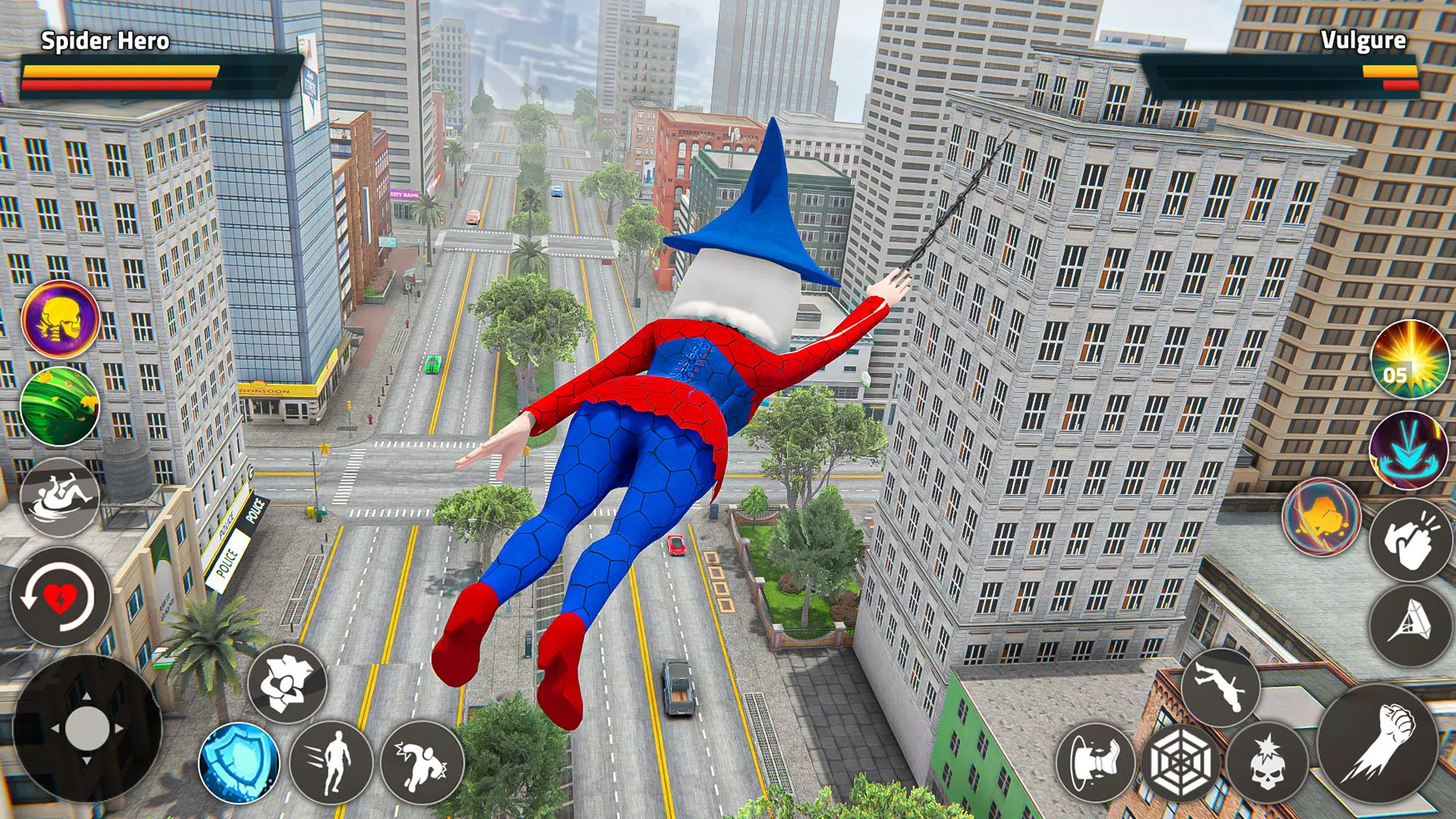Shoot a spider web
The image size is (1456, 819).
1180,762
